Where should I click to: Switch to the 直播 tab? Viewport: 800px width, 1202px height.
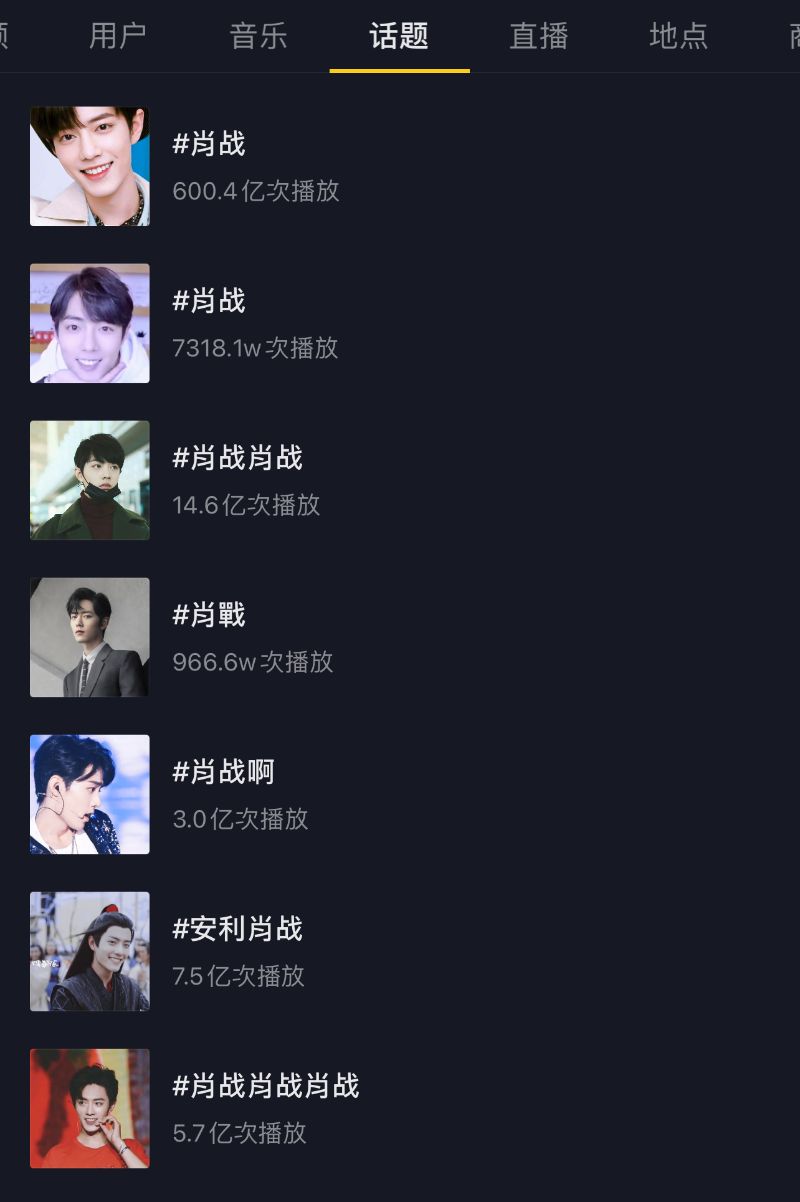539,37
